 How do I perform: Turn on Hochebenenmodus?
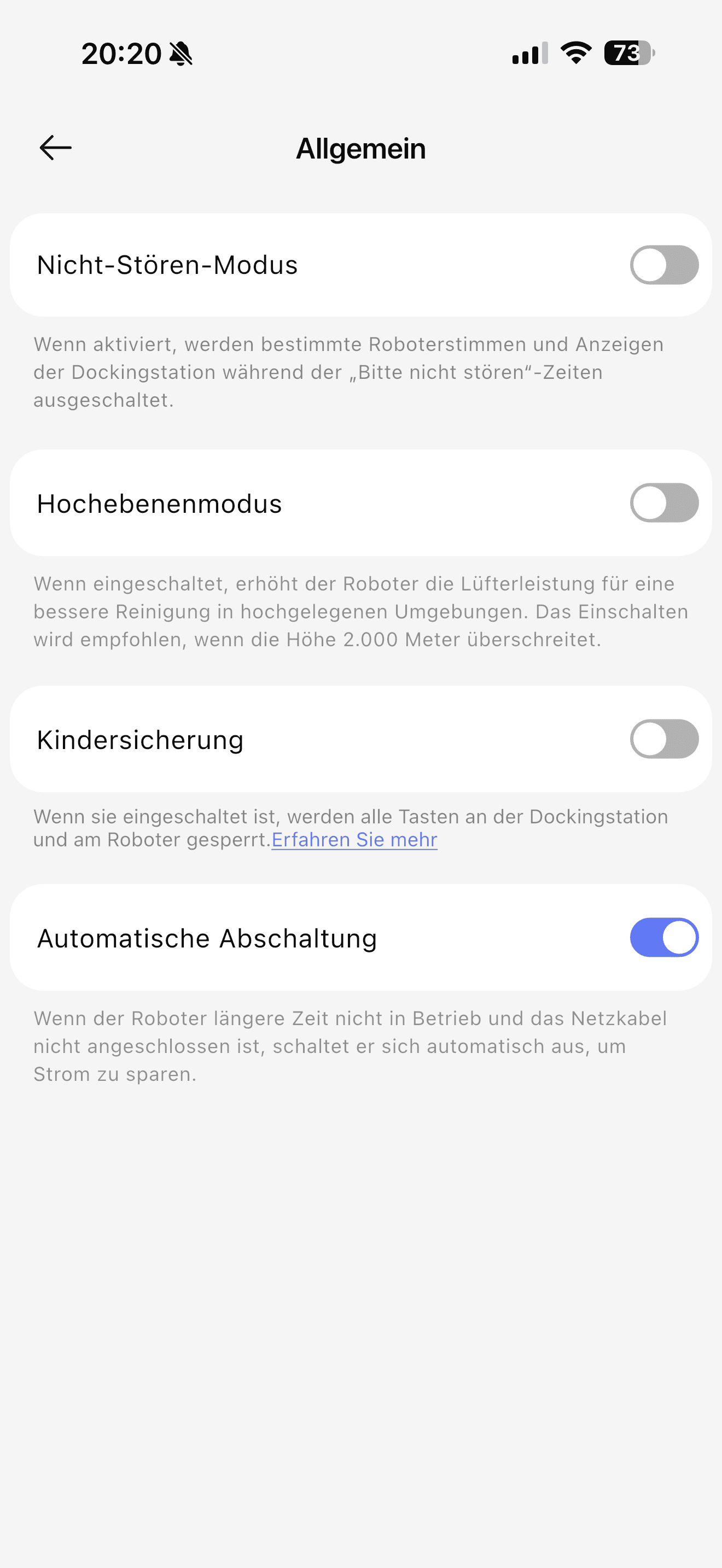click(663, 503)
